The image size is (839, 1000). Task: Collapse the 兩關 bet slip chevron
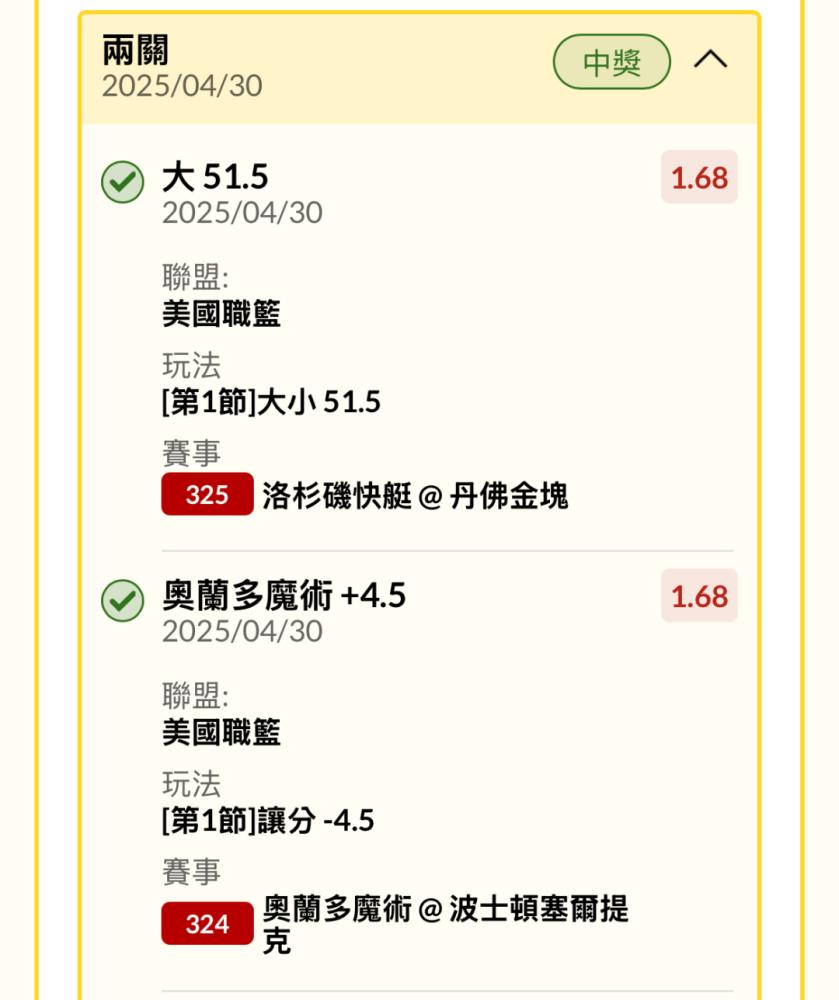click(x=710, y=60)
